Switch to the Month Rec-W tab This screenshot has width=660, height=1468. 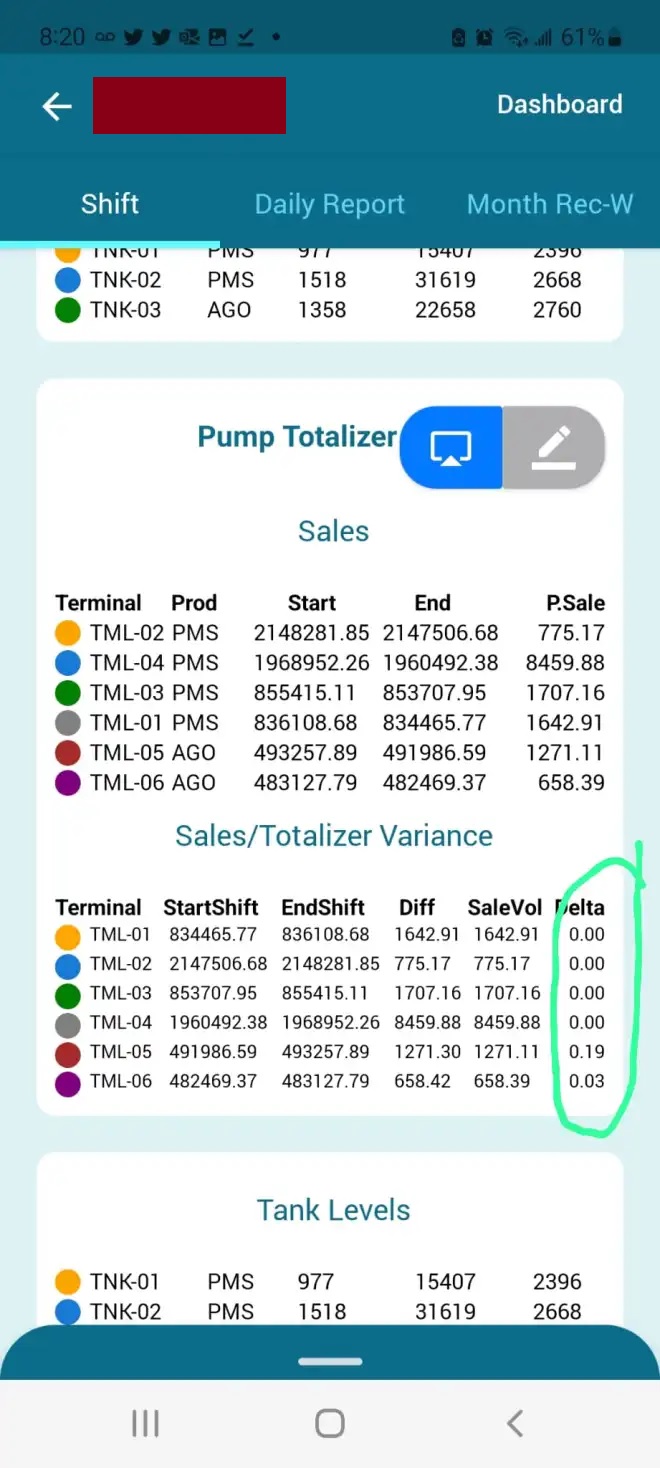point(550,204)
